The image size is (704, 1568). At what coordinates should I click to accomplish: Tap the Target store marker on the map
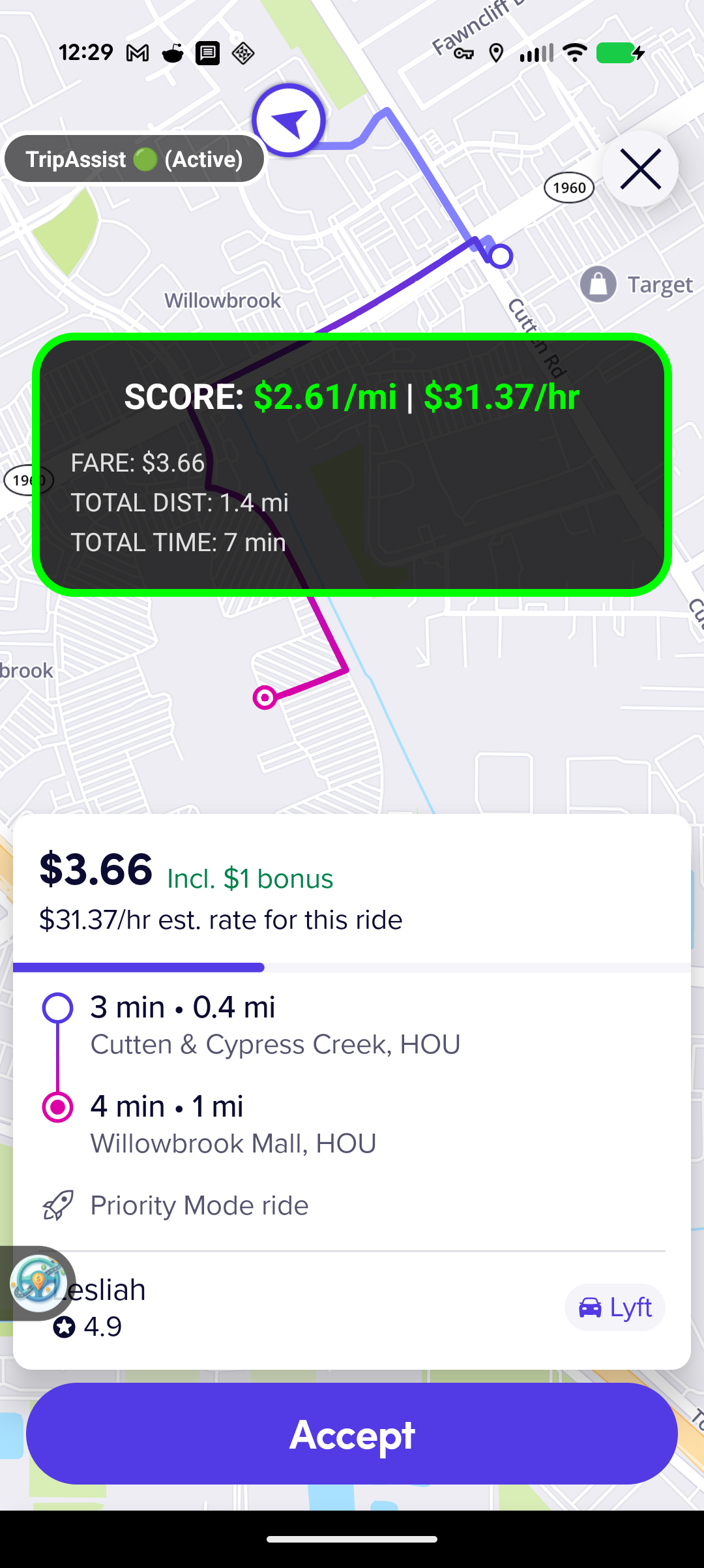tap(598, 284)
